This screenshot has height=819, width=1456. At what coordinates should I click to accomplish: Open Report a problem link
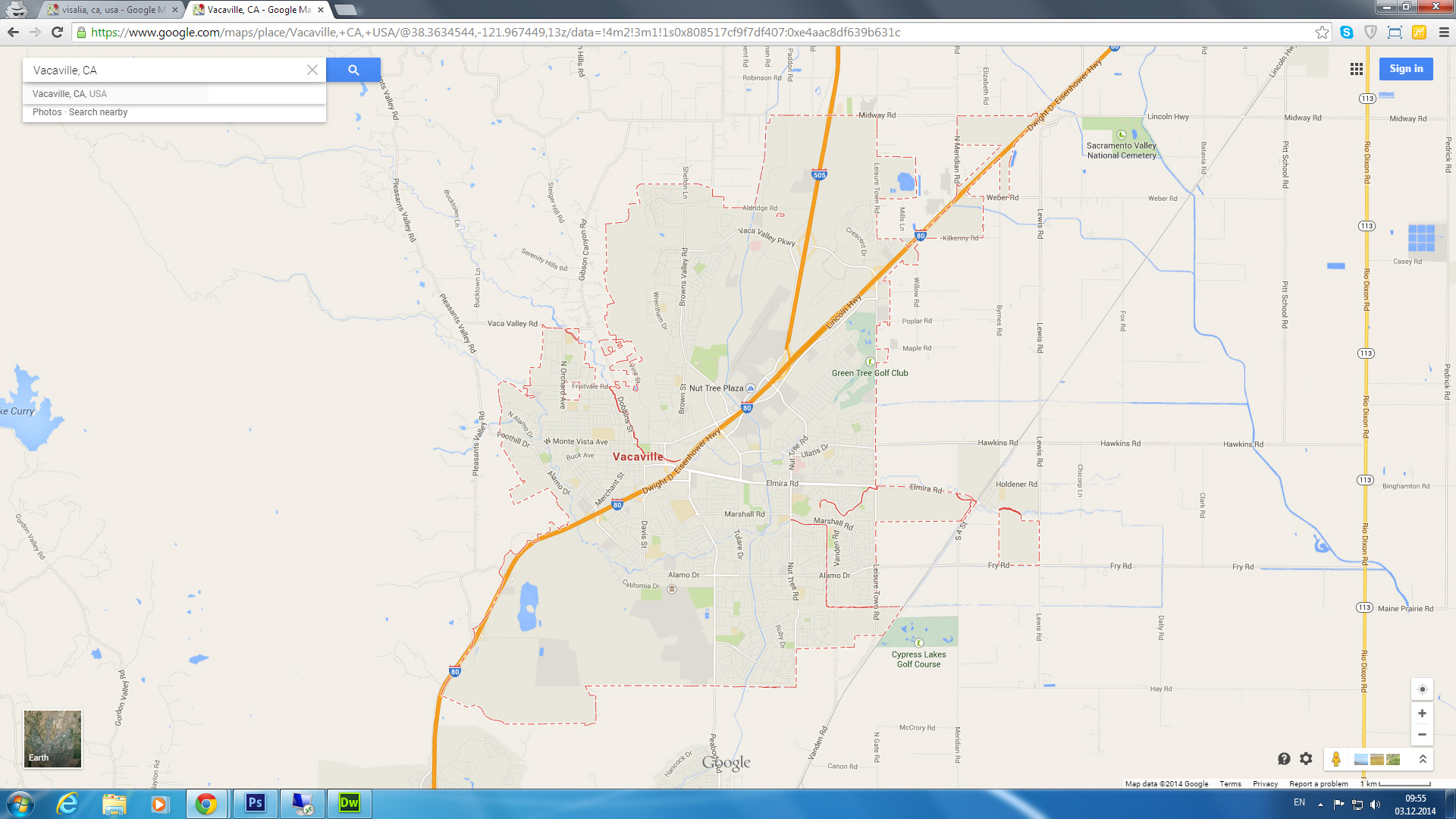(x=1318, y=783)
